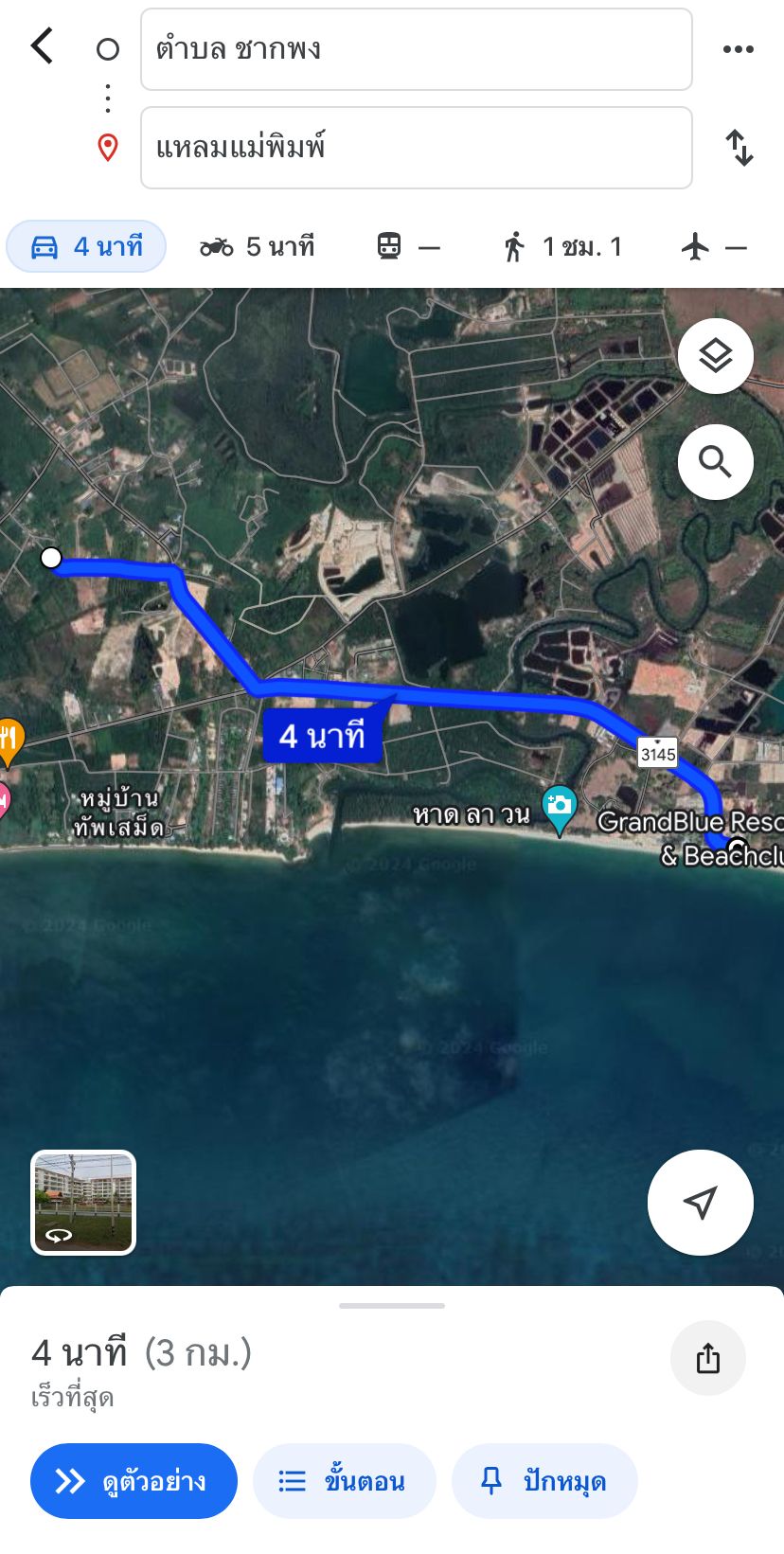Go back using the top-left arrow

(x=42, y=45)
